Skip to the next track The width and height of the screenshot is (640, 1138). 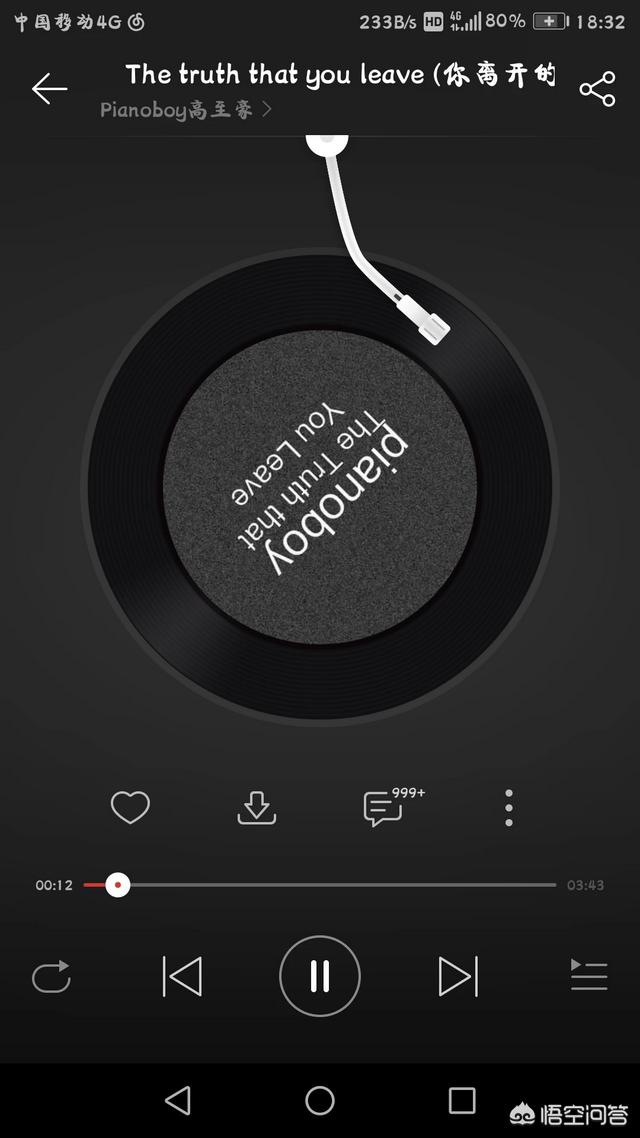pyautogui.click(x=459, y=976)
